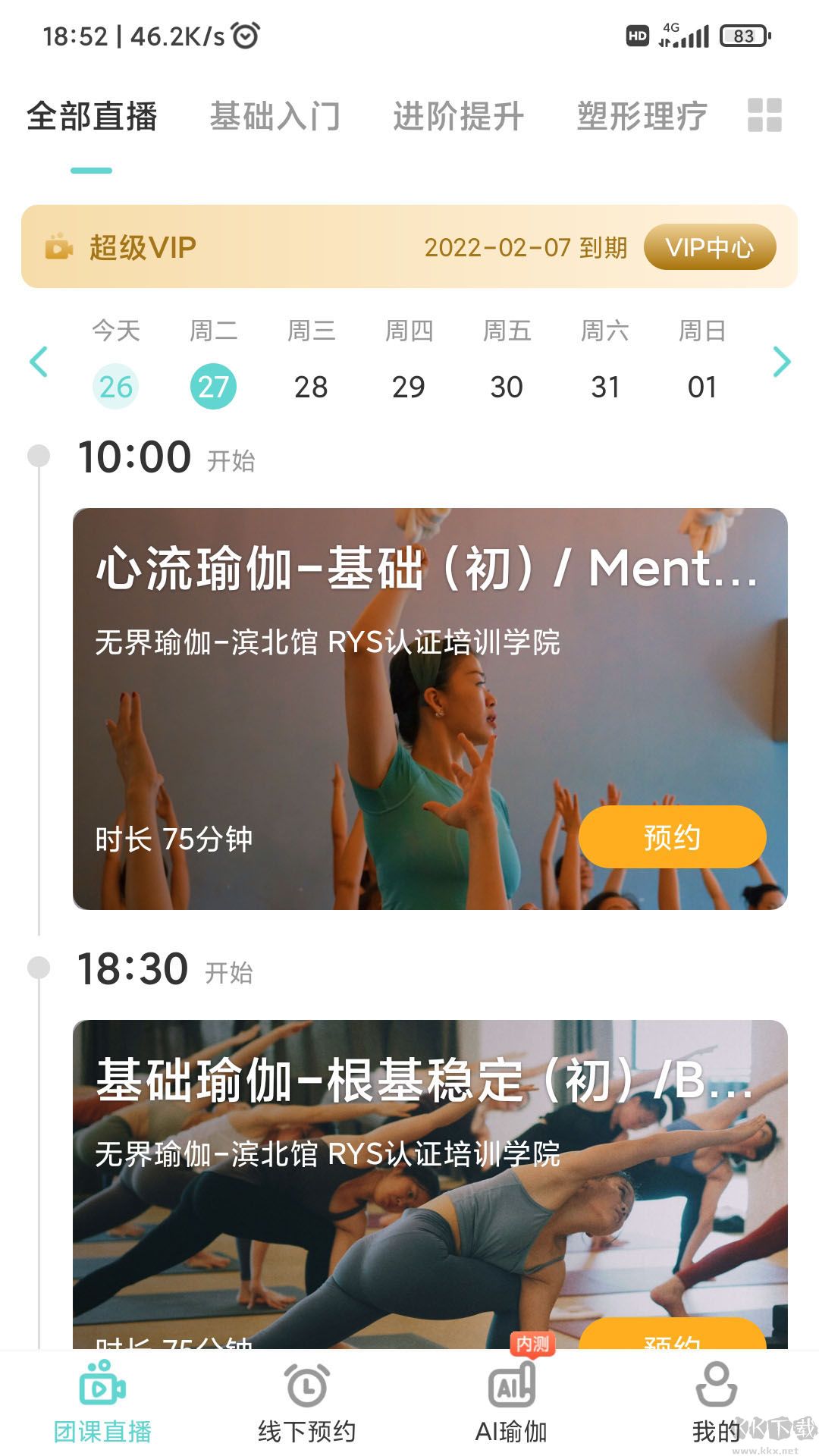Expand next week with right chevron arrow
Viewport: 819px width, 1456px height.
[x=783, y=362]
